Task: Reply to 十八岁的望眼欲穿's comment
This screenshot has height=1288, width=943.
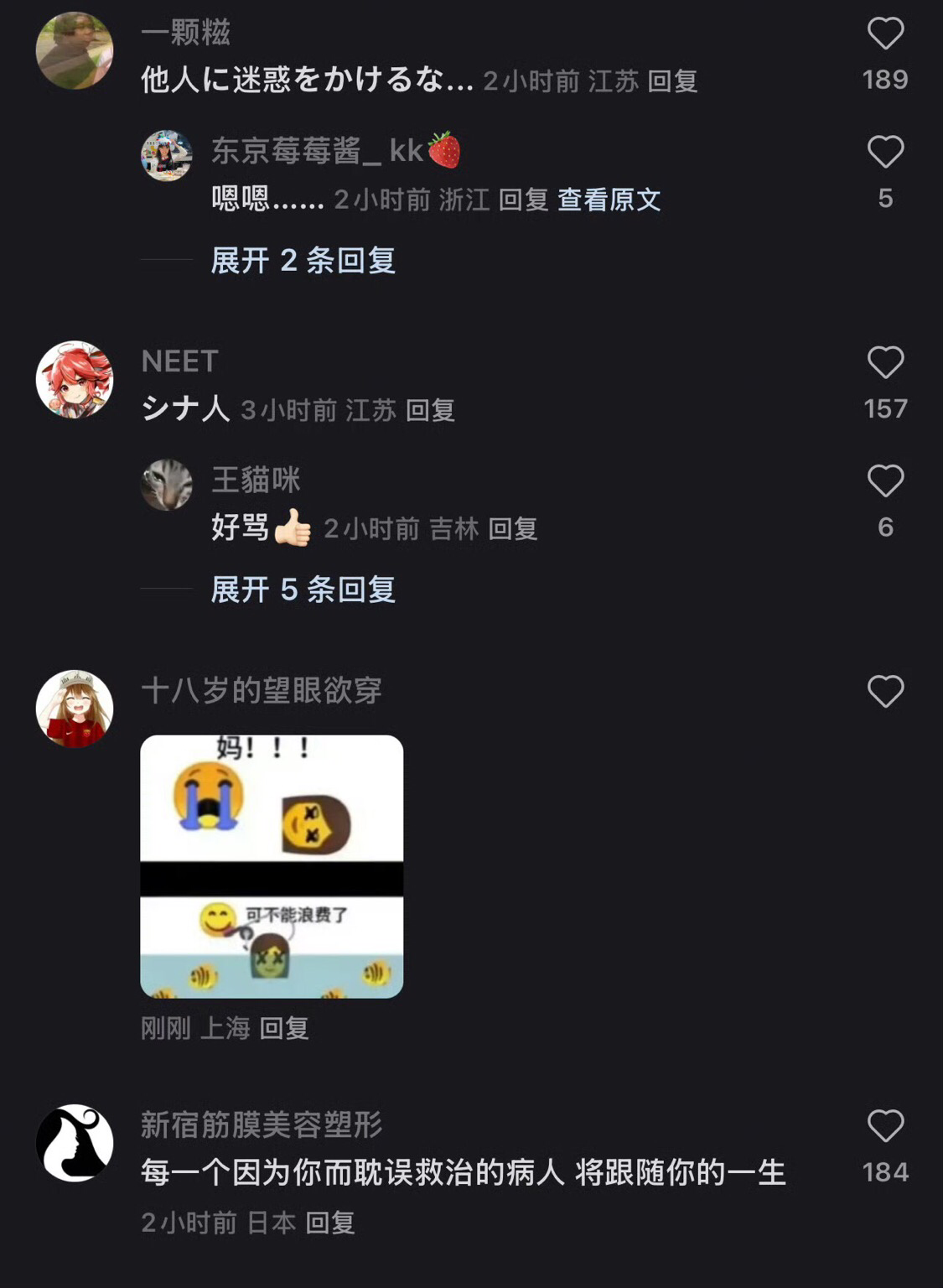Action: click(x=284, y=1028)
